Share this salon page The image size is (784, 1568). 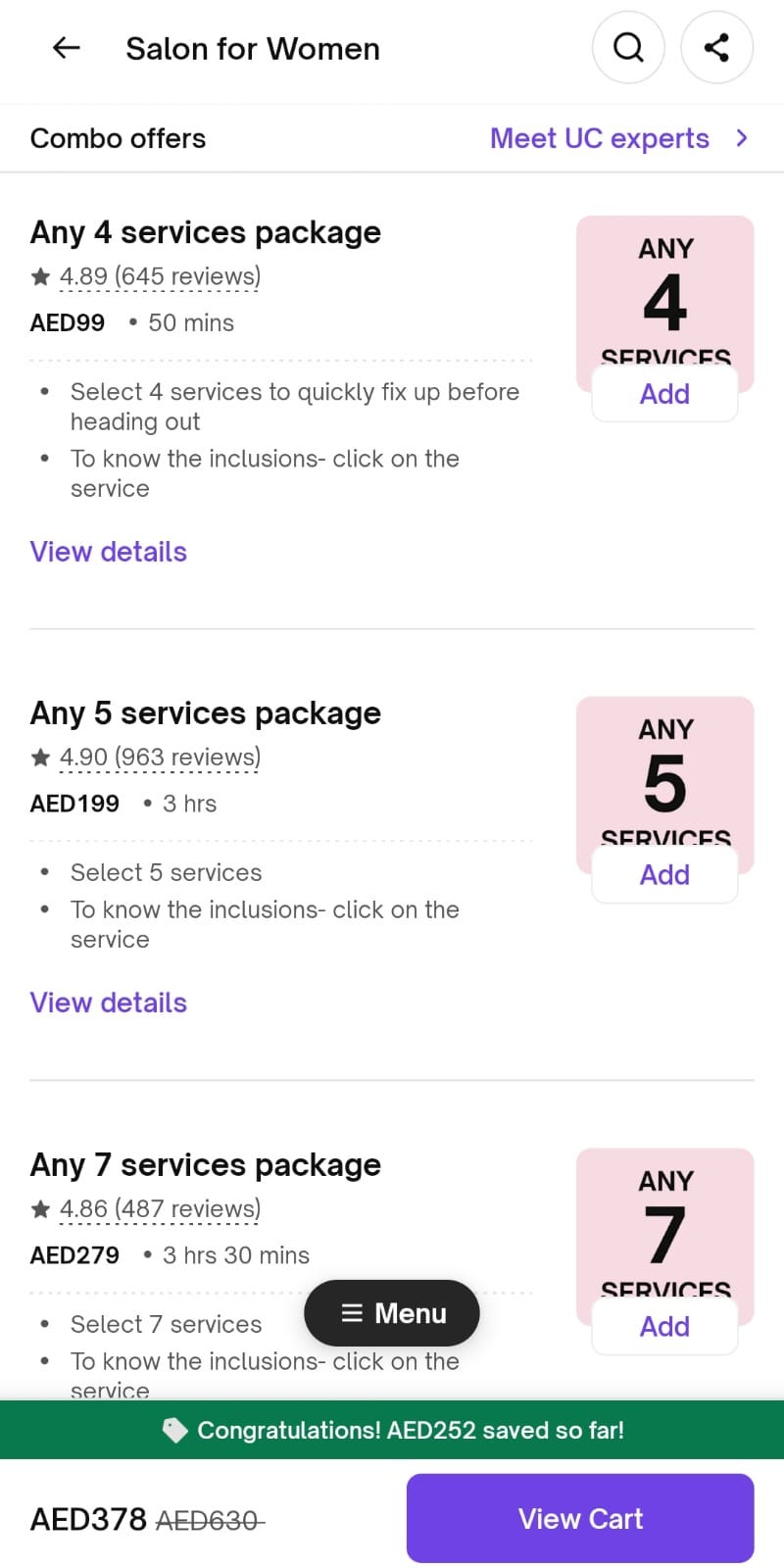[716, 47]
